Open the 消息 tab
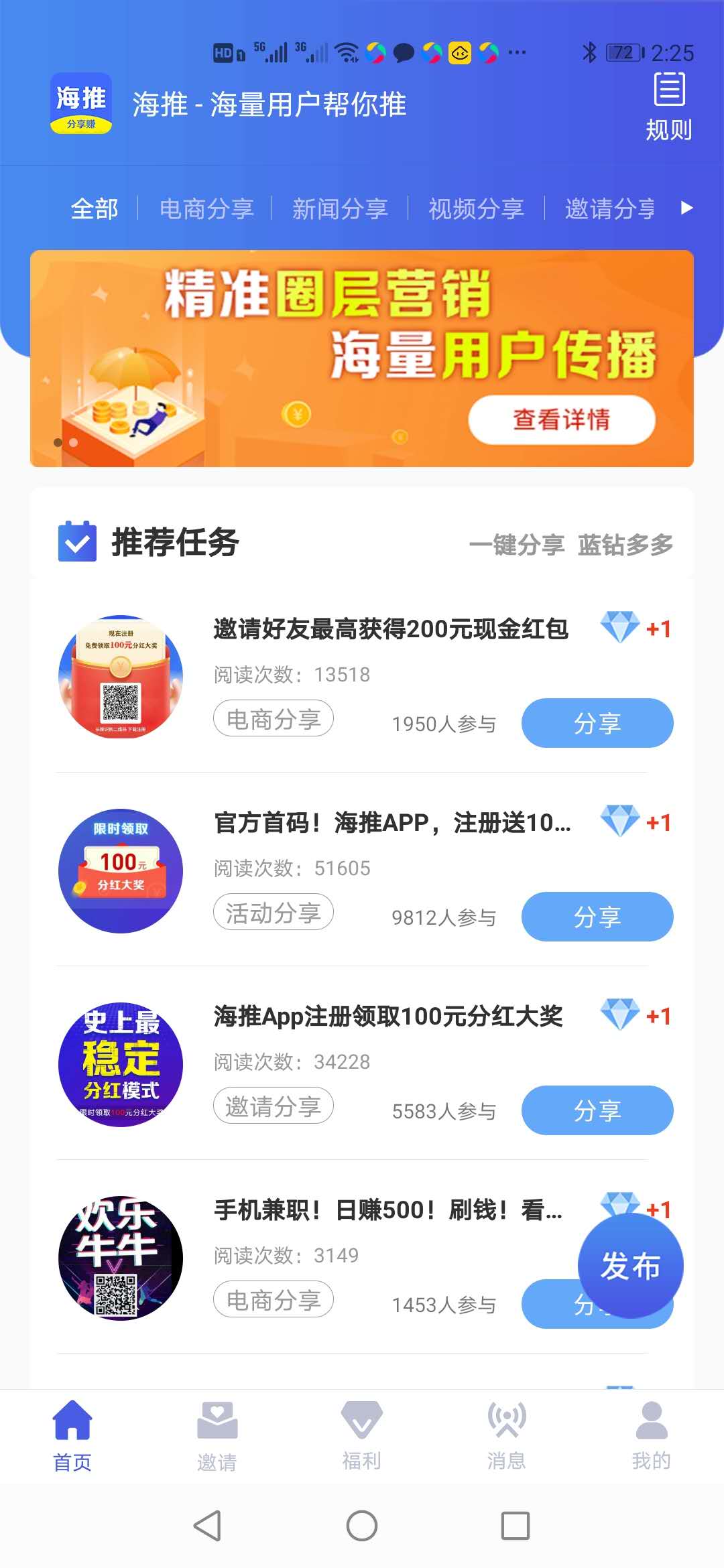724x1568 pixels. [506, 1435]
